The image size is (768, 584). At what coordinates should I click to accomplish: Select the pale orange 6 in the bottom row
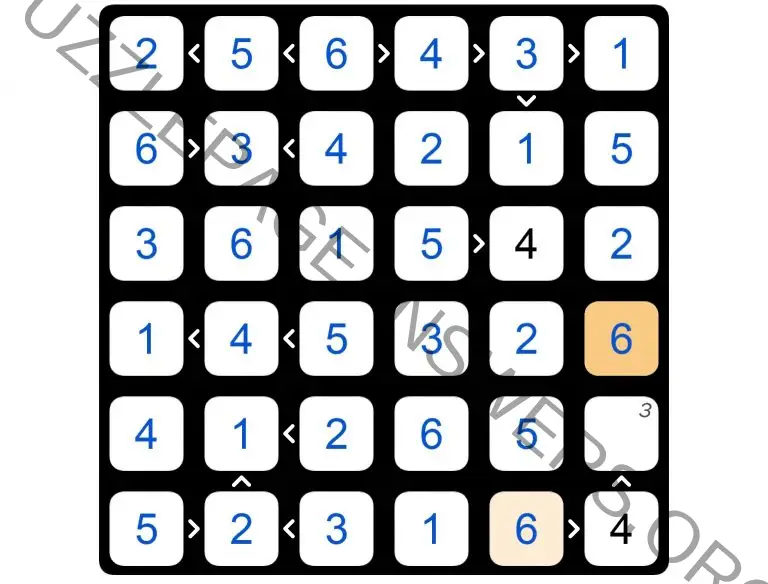[x=526, y=529]
